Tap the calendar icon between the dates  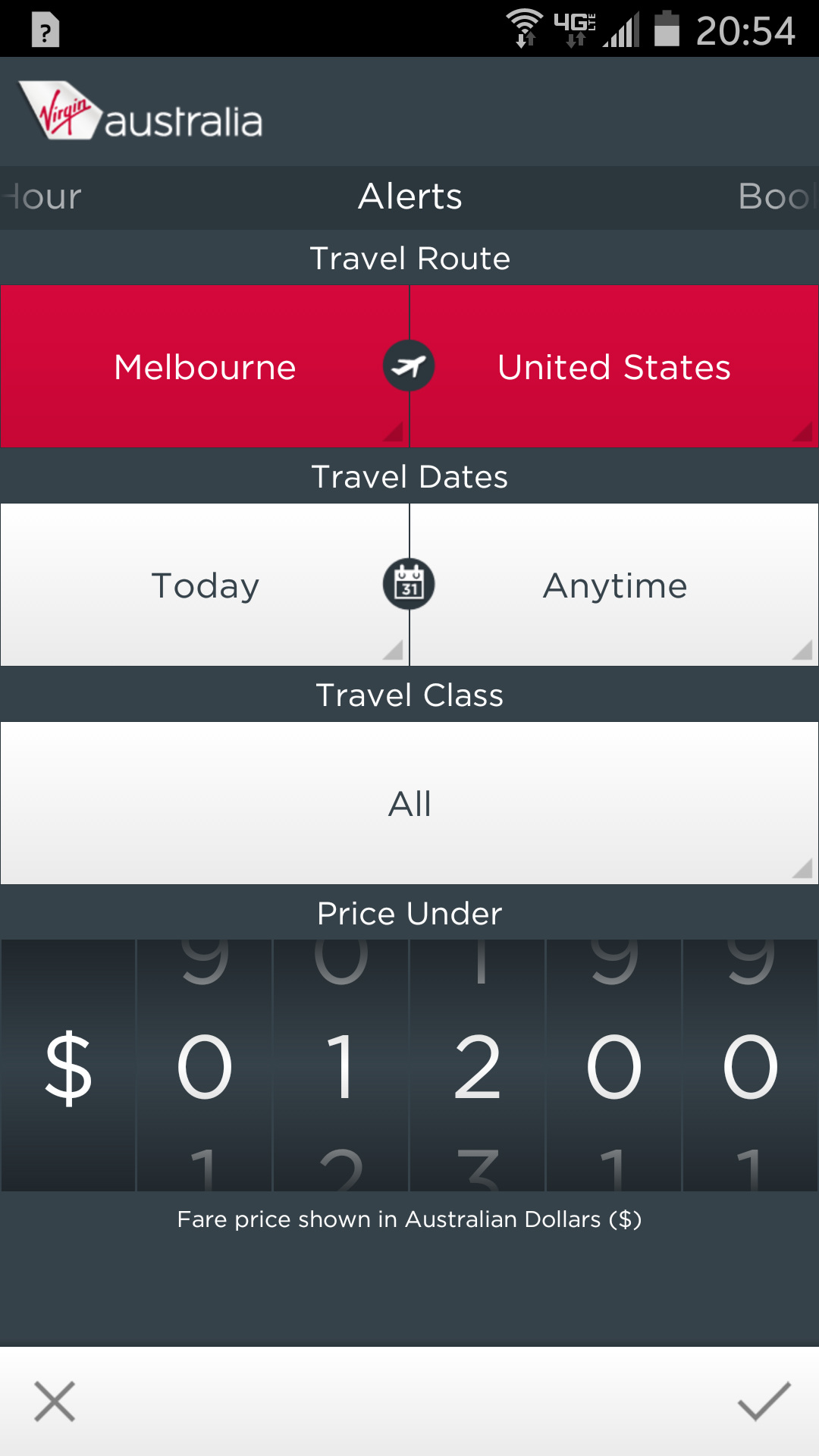coord(409,585)
